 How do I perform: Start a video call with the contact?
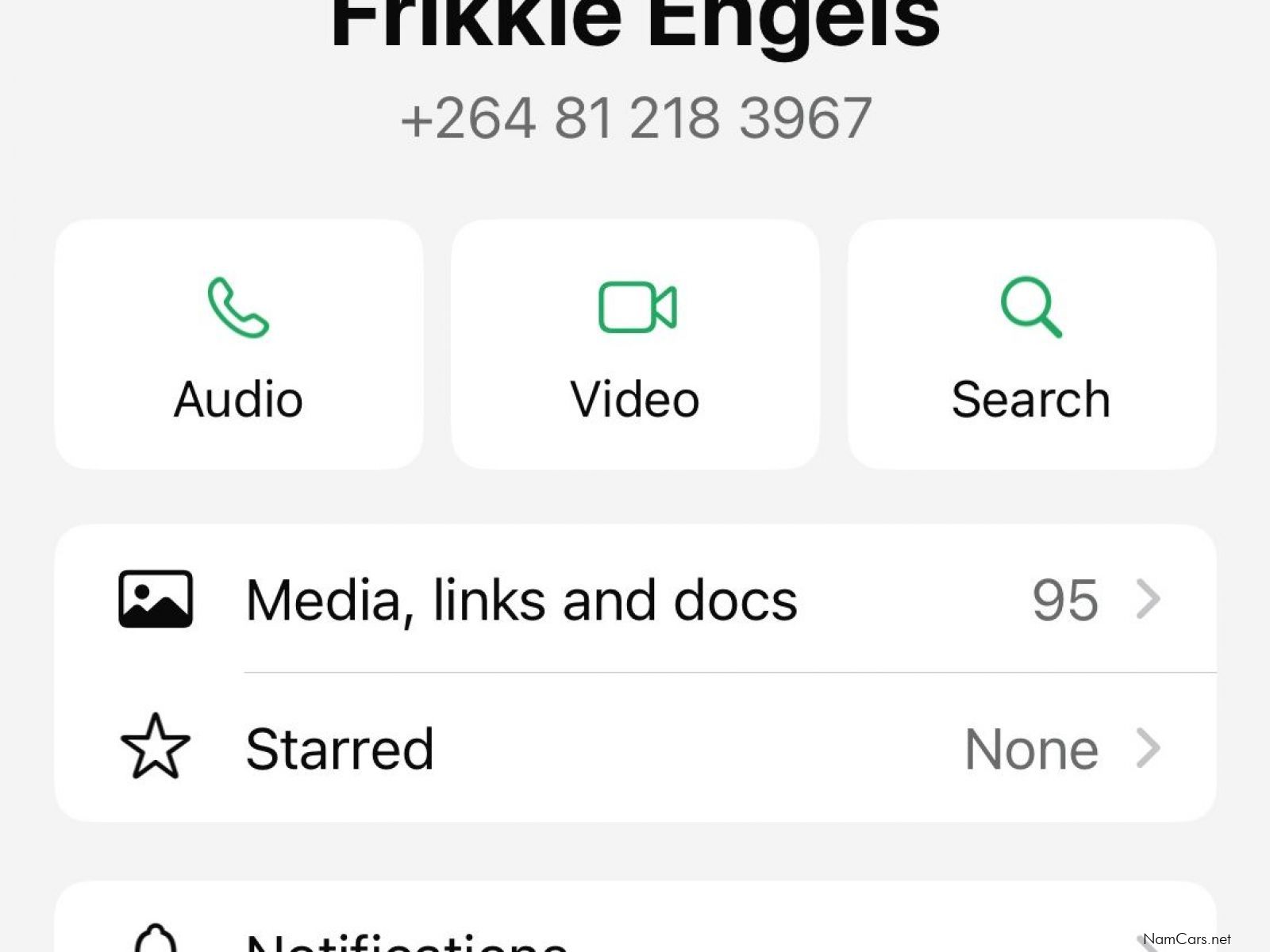pyautogui.click(x=635, y=345)
